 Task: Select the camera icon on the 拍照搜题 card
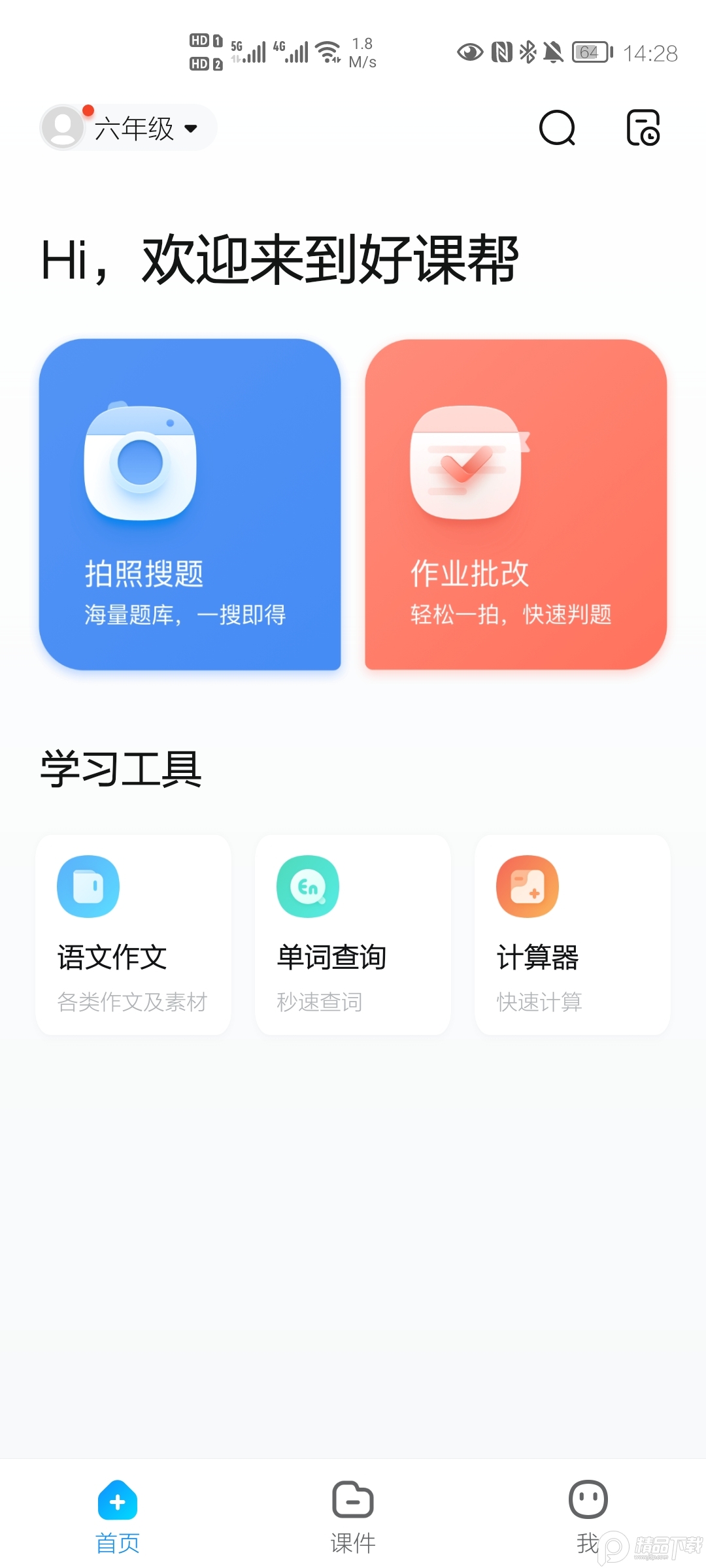(x=140, y=461)
